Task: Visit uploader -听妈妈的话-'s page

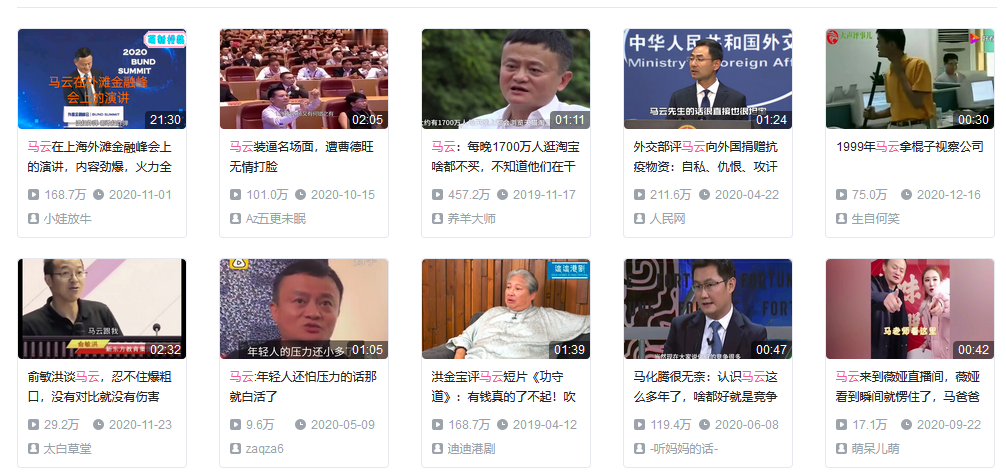Action: (683, 448)
